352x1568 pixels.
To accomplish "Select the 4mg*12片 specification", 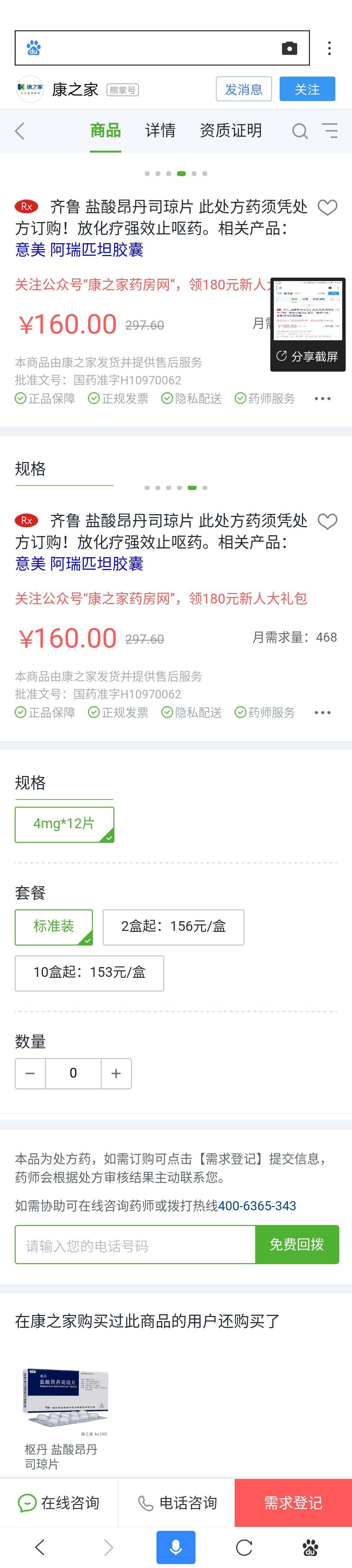I will click(x=65, y=824).
